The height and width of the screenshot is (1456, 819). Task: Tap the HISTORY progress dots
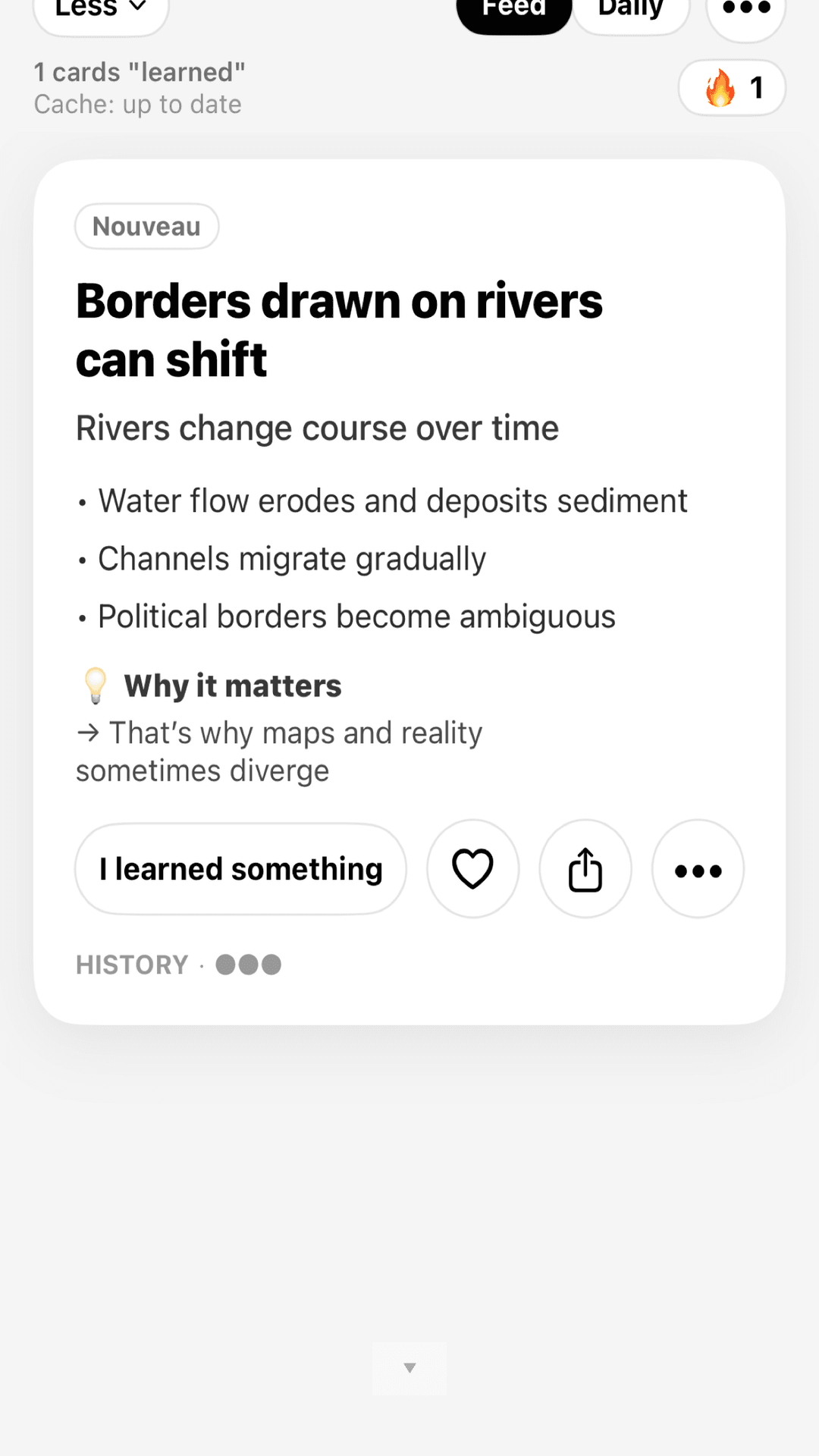pyautogui.click(x=248, y=964)
